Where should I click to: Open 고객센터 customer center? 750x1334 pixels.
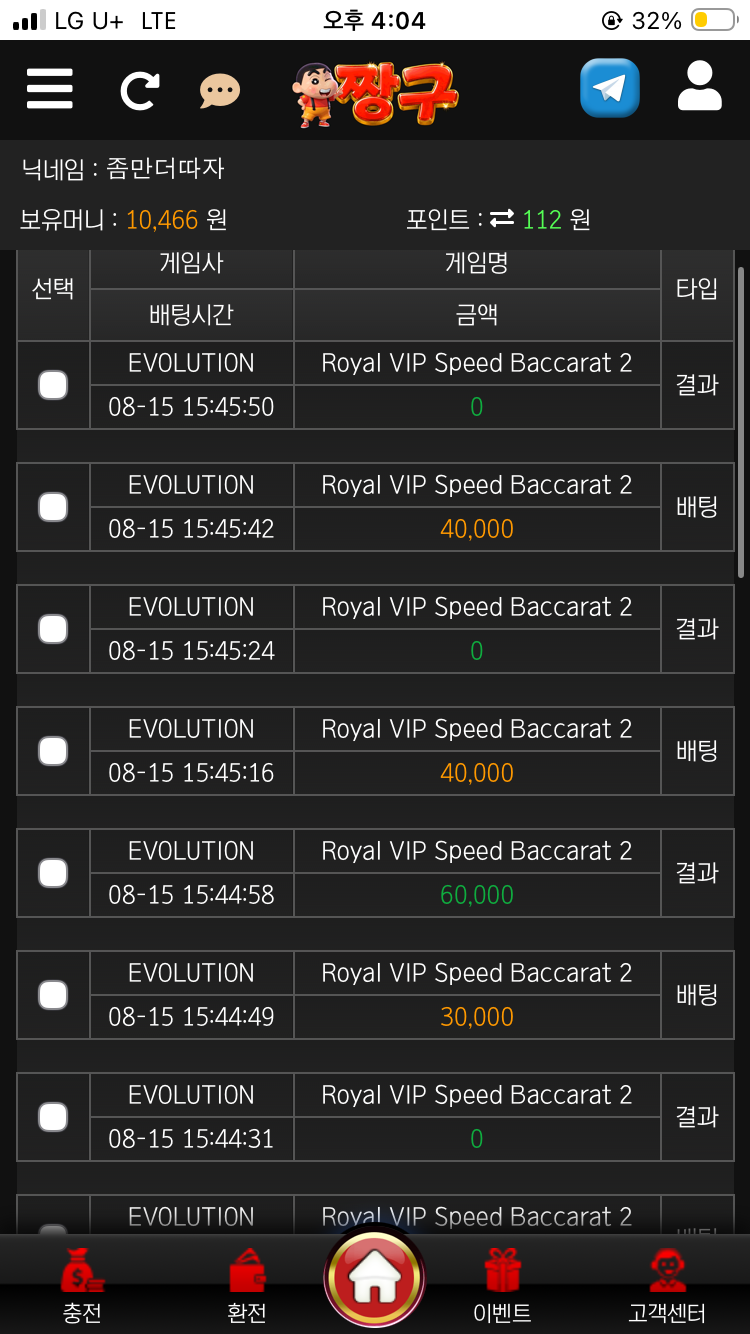point(667,1286)
